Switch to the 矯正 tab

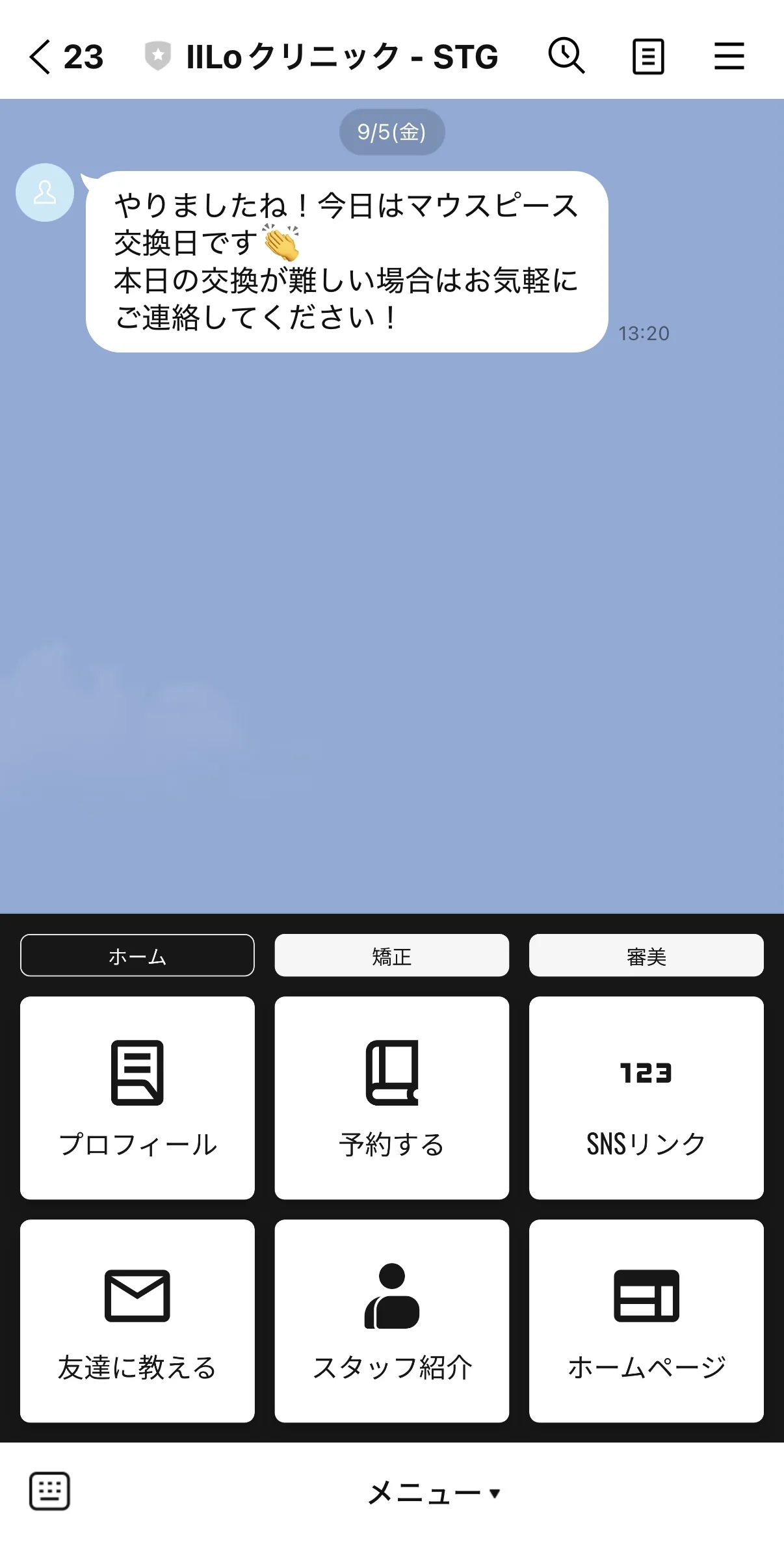[391, 956]
